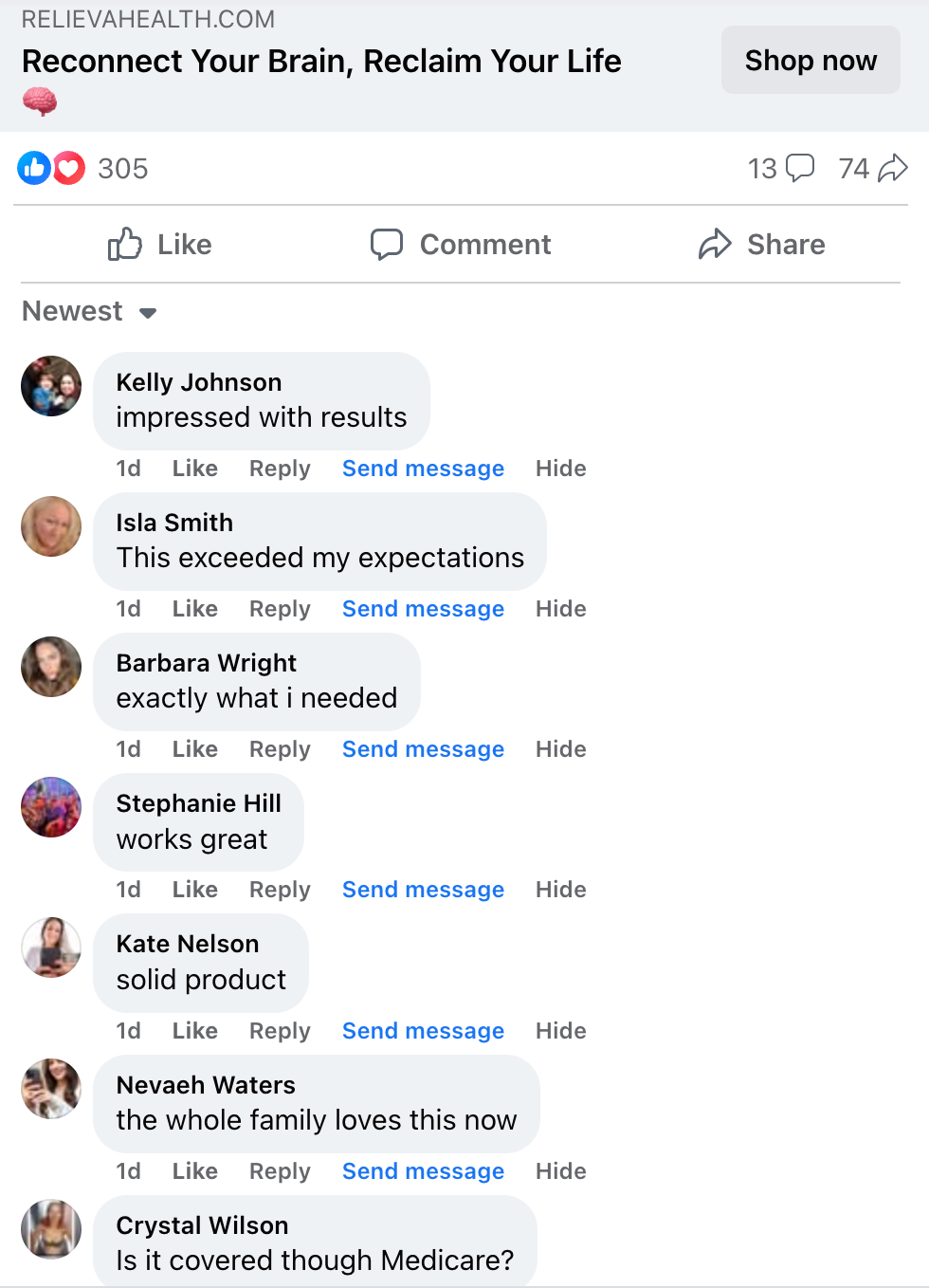Share this post

[761, 245]
